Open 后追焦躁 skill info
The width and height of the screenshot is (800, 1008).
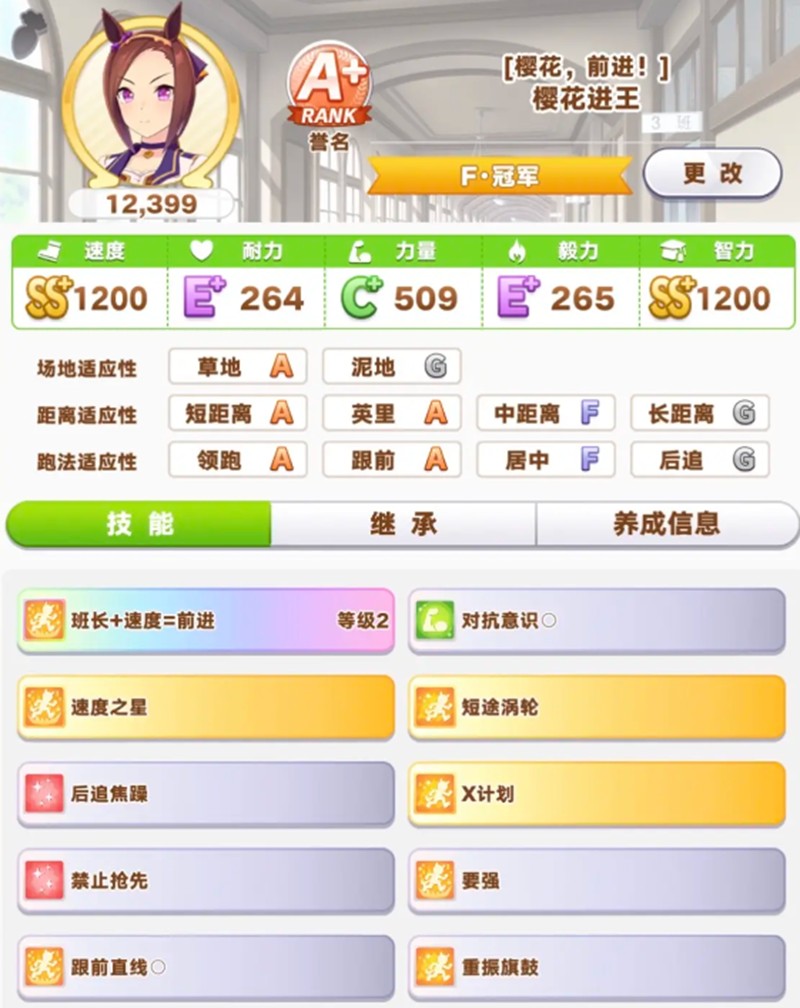pos(206,794)
